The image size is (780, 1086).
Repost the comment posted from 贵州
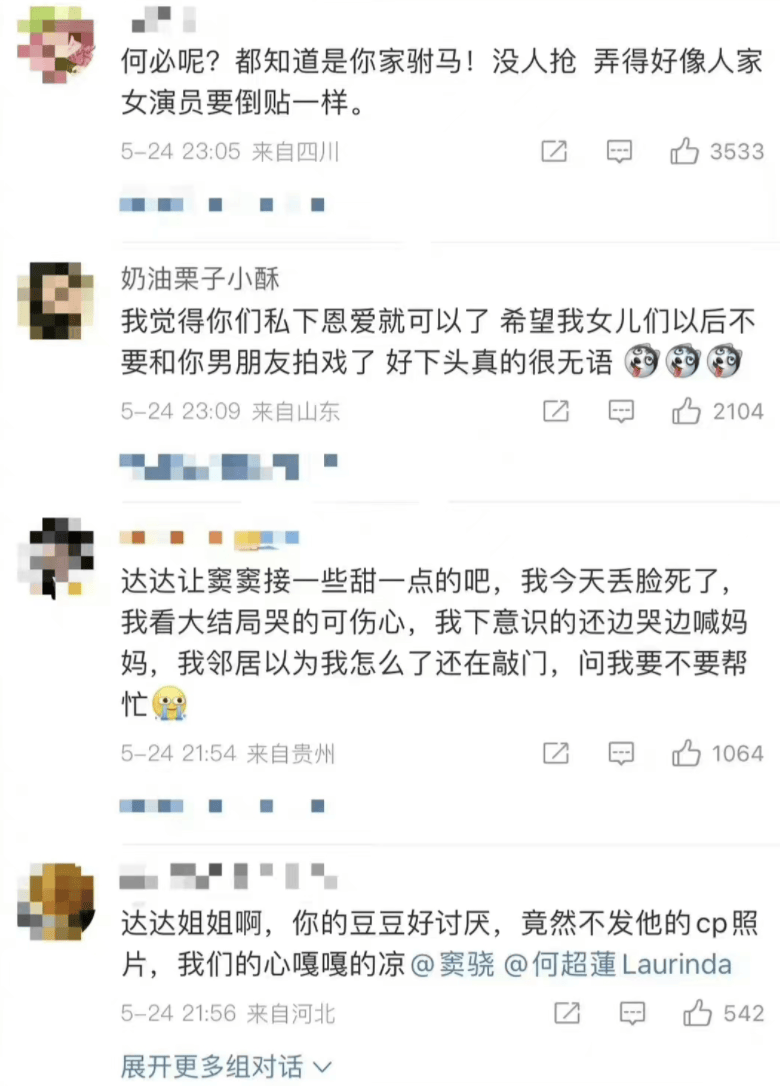click(555, 753)
